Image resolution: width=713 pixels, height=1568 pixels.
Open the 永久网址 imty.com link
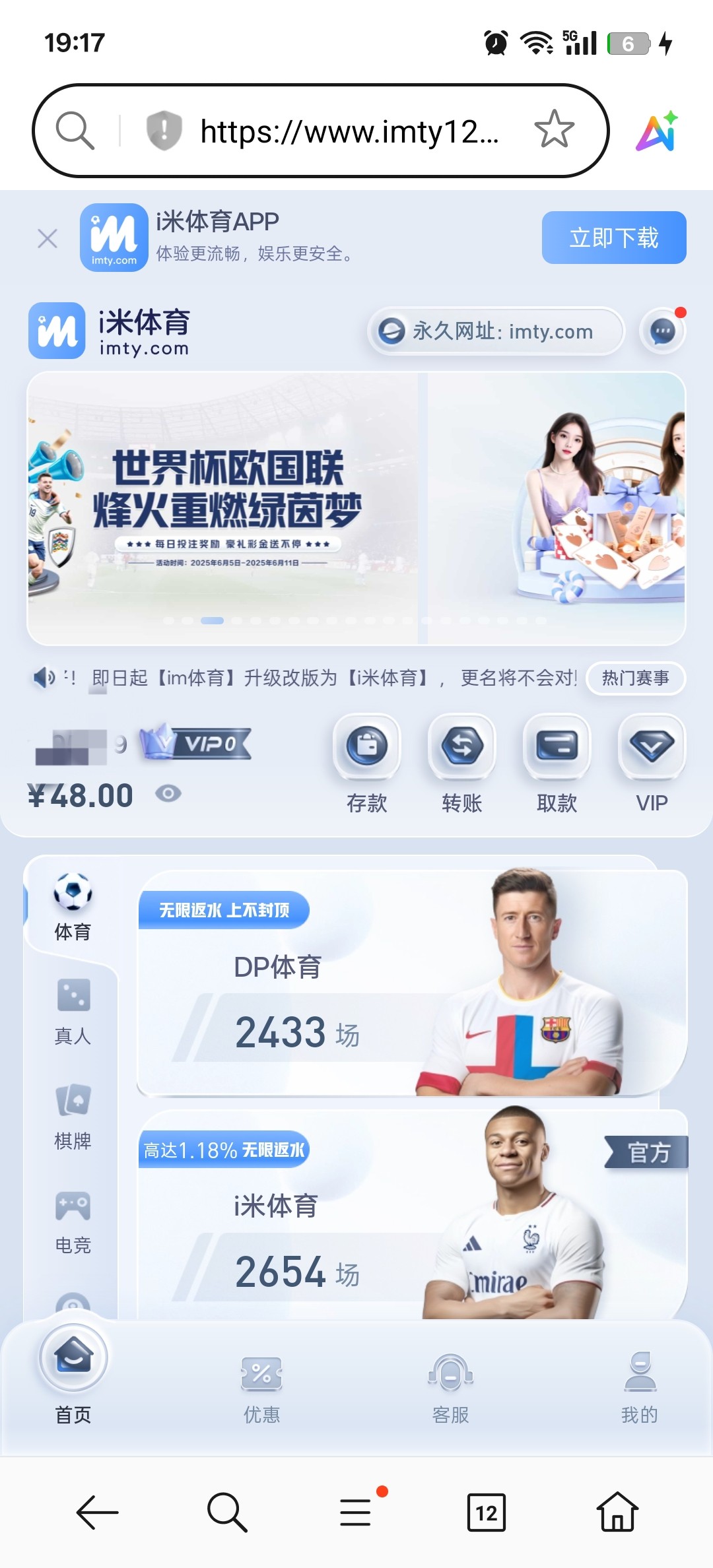tap(495, 331)
